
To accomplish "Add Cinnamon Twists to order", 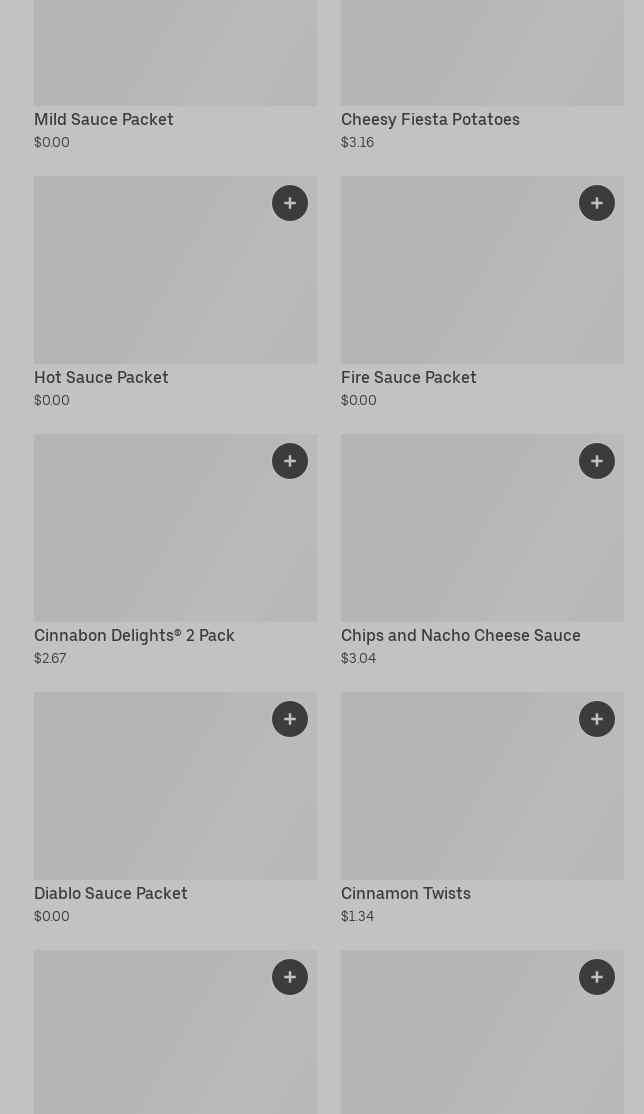I will 597,719.
